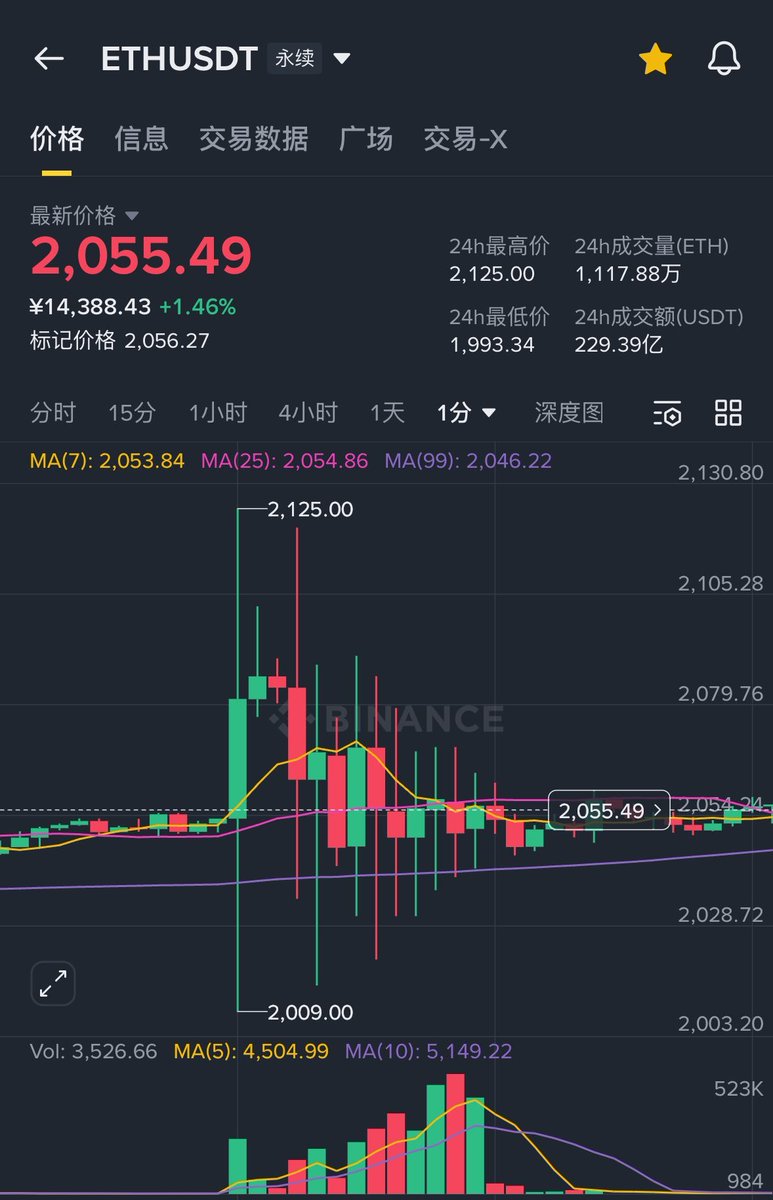Screen dimensions: 773x1200
Task: Open the 广场 tab
Action: (365, 139)
